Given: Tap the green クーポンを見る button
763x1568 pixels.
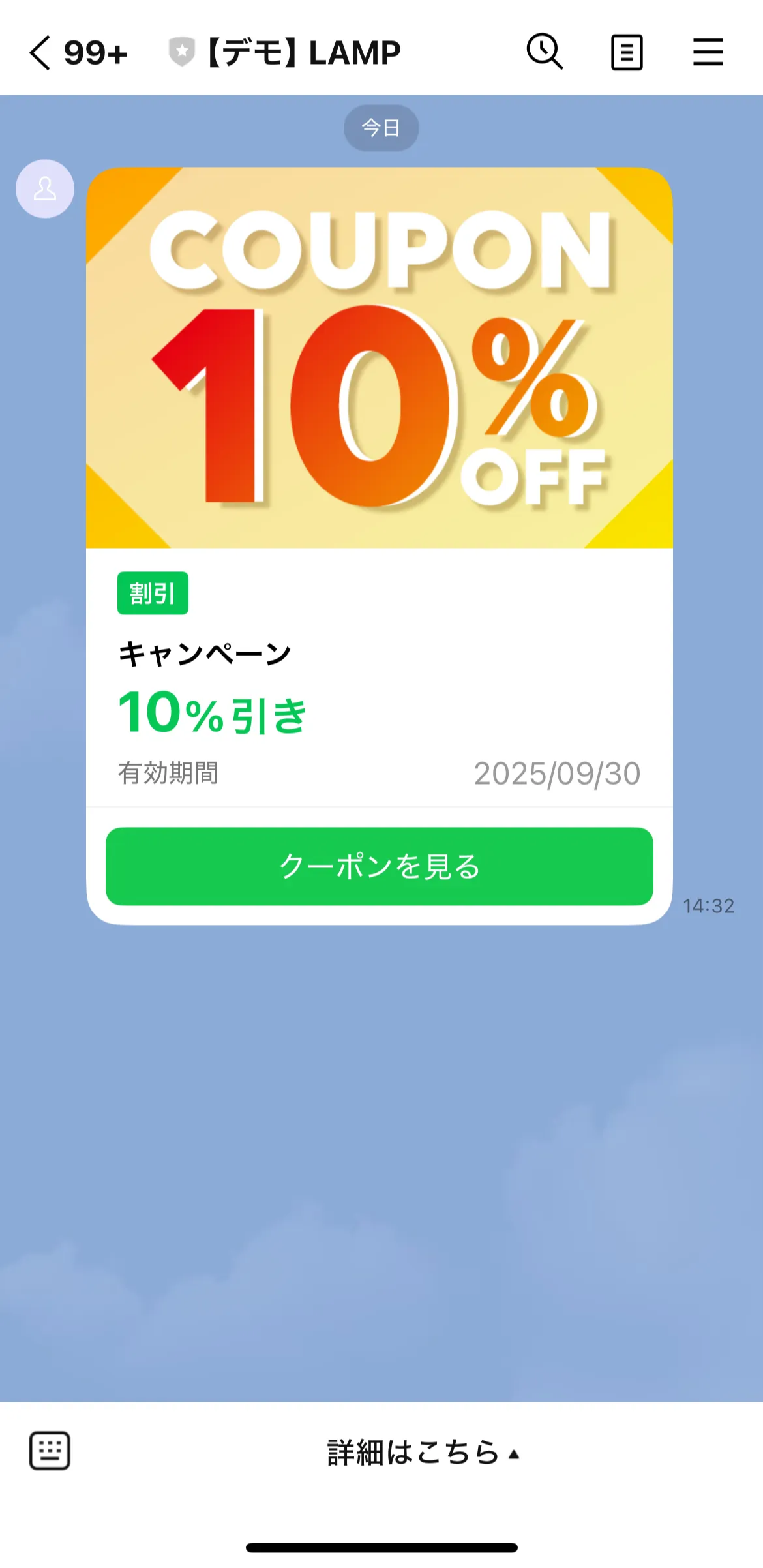Looking at the screenshot, I should [x=379, y=866].
